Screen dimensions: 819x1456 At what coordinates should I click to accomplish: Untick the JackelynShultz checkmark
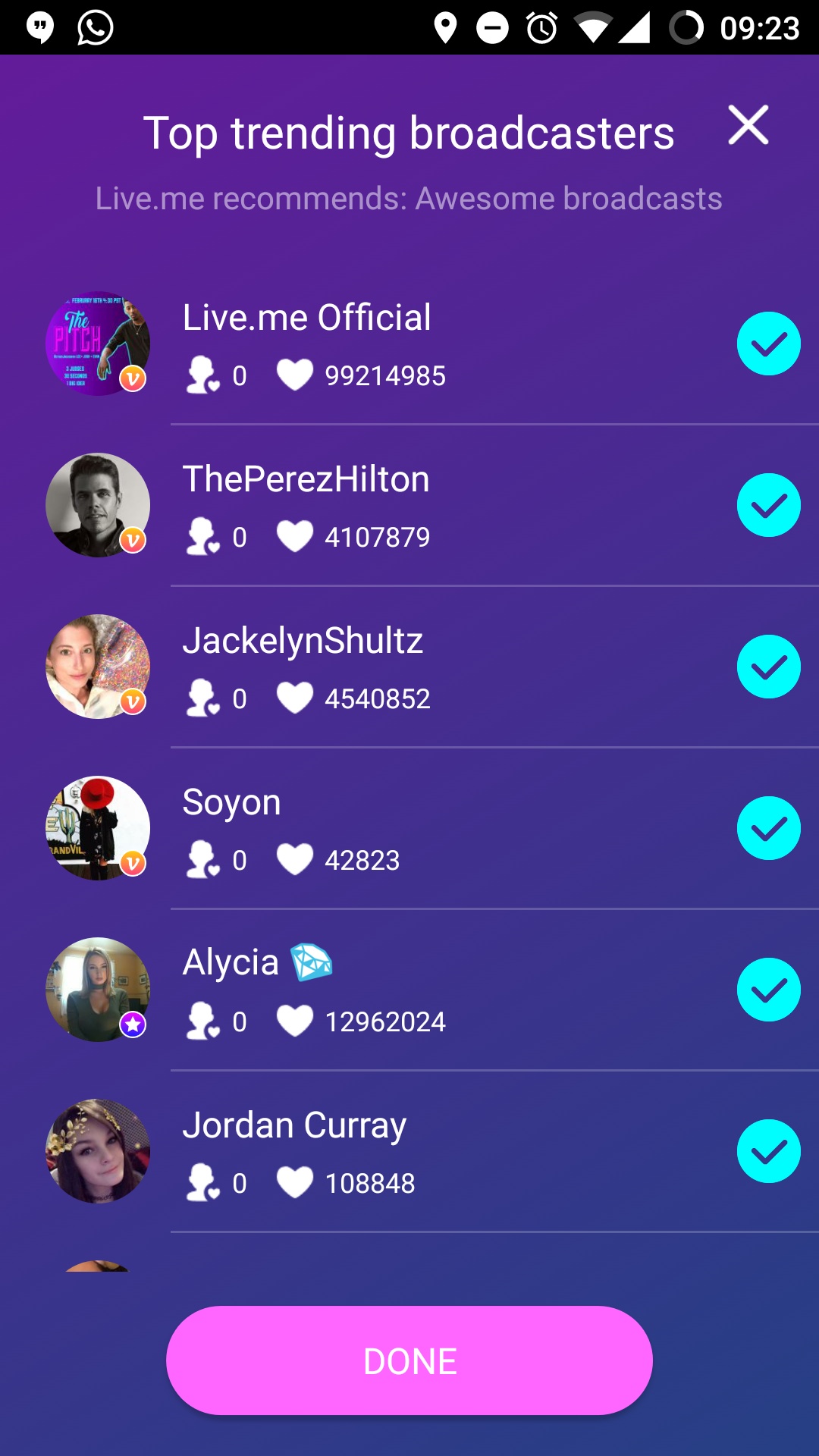tap(768, 667)
